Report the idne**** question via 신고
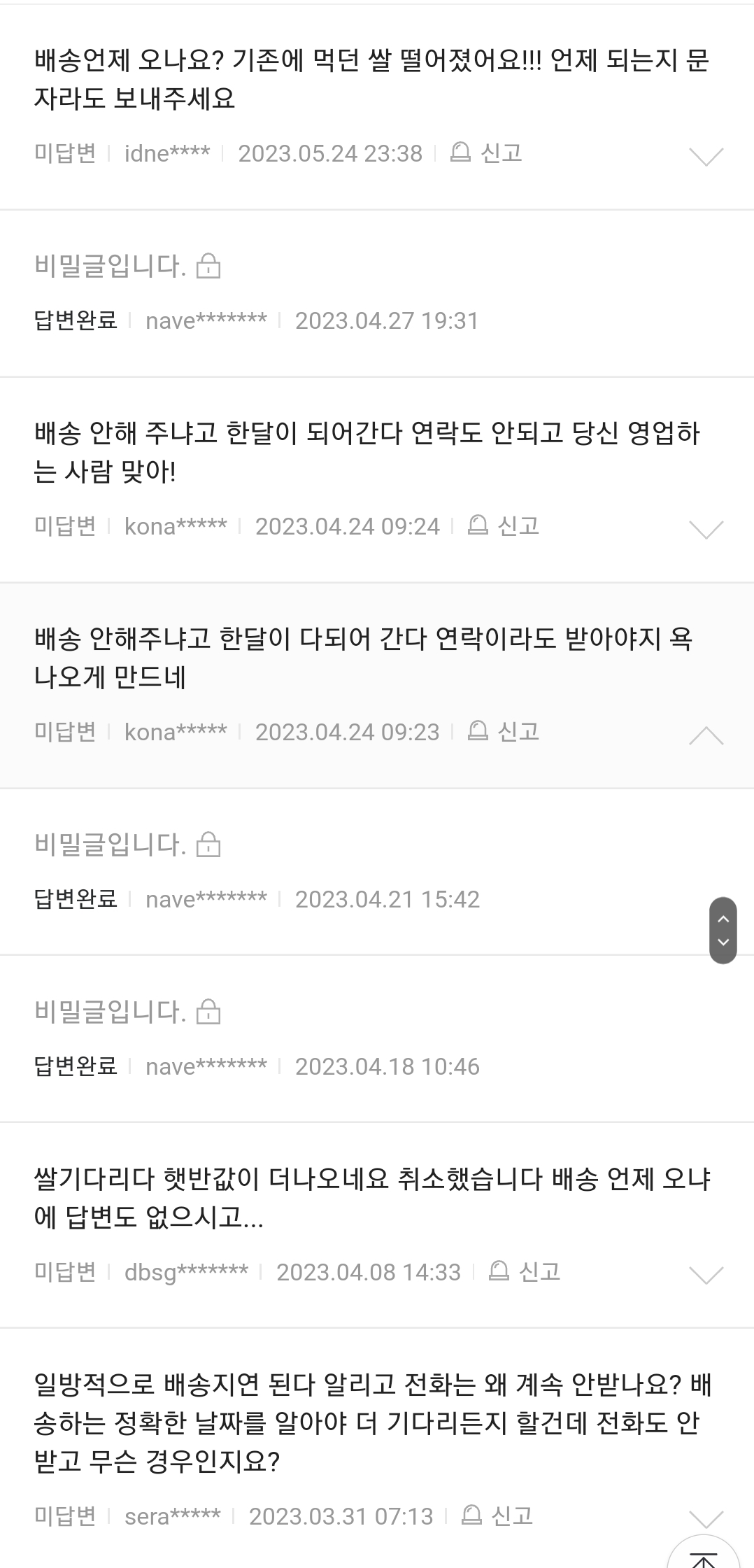 (487, 153)
